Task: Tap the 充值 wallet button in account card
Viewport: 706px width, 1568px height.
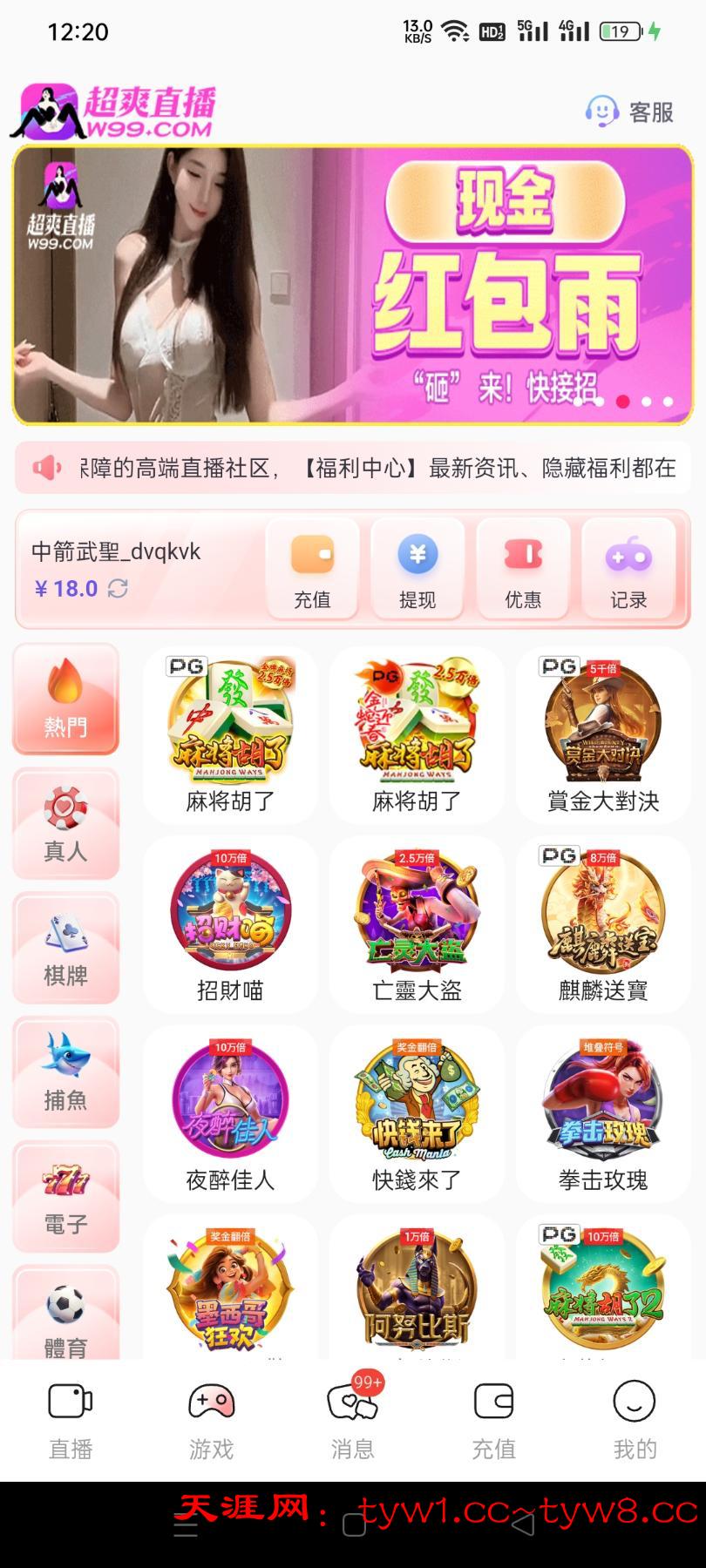Action: (312, 568)
